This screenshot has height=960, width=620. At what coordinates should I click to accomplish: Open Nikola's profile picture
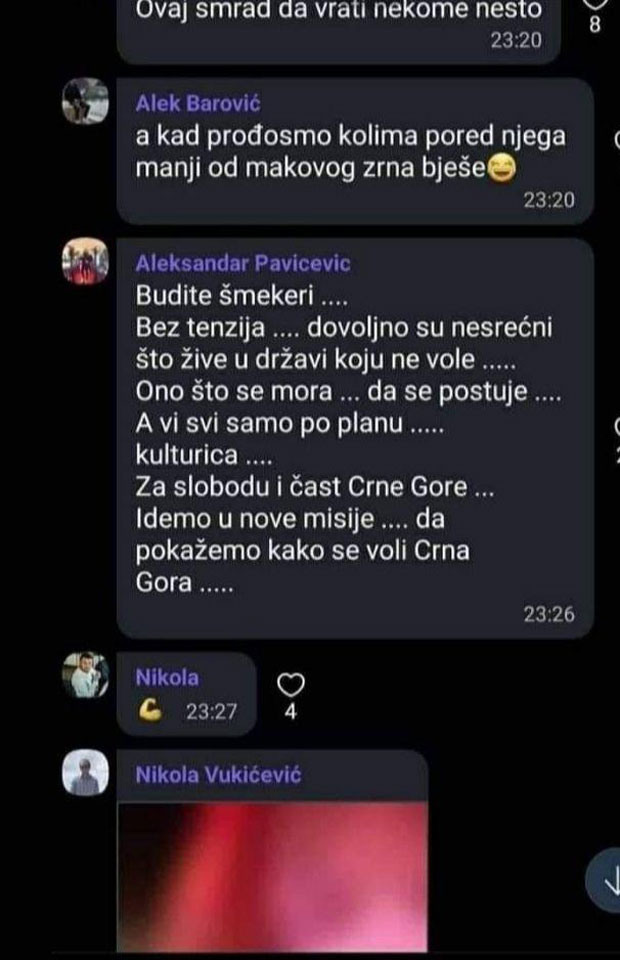[x=85, y=675]
